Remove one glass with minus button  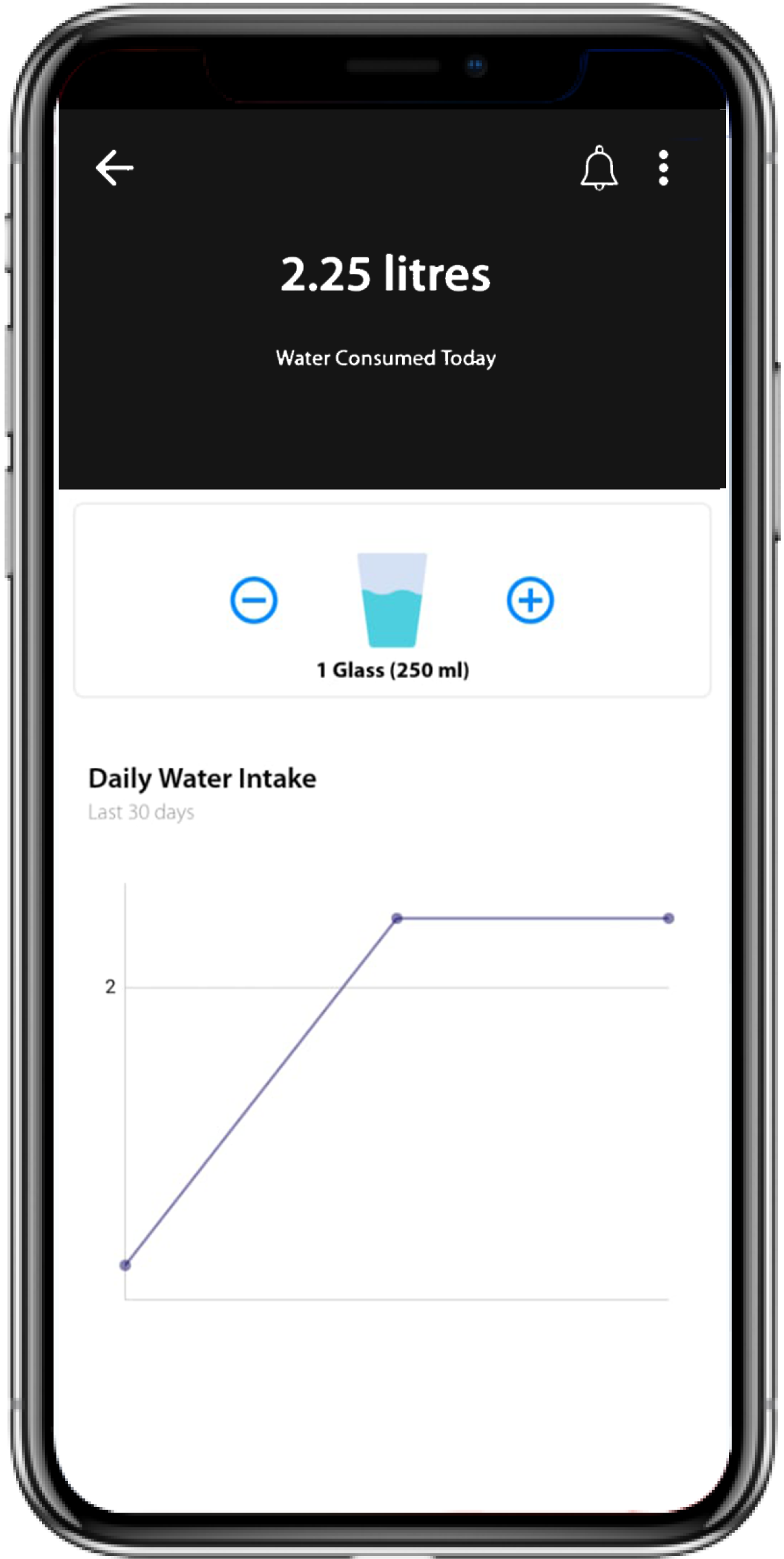[254, 600]
